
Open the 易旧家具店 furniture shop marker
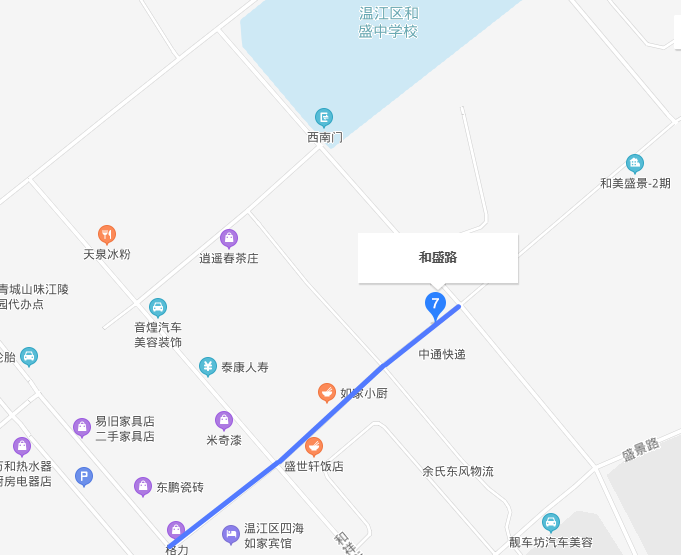[x=82, y=428]
